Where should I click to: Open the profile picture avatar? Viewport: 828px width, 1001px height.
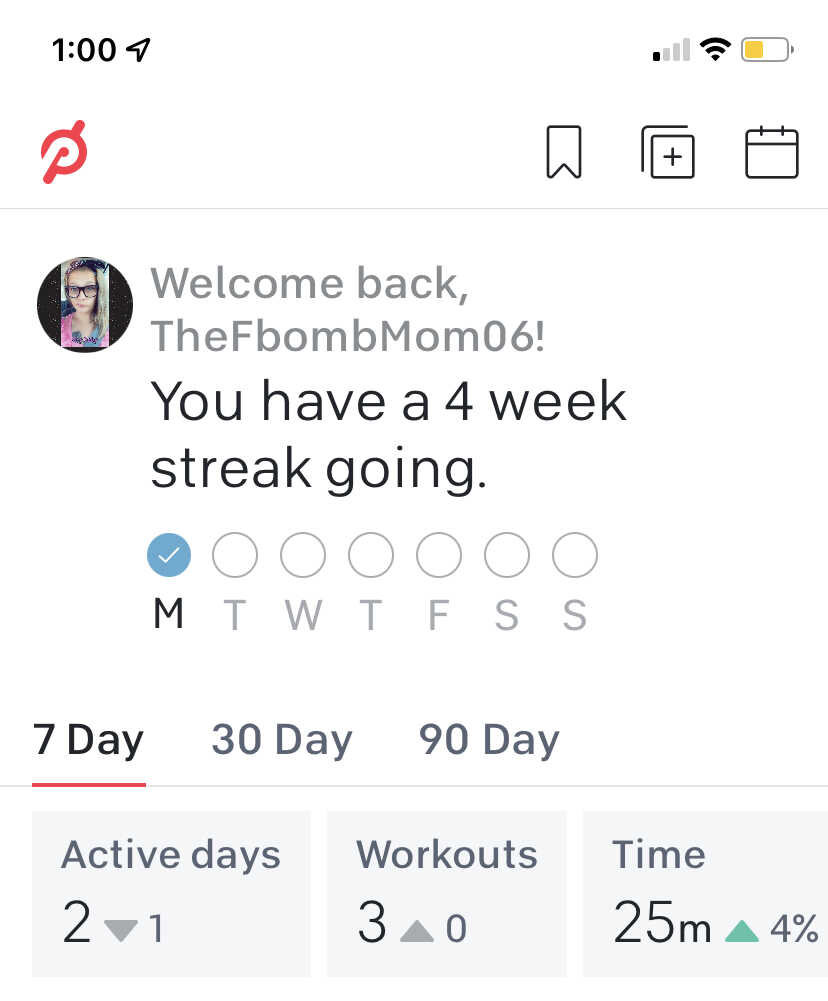[85, 305]
